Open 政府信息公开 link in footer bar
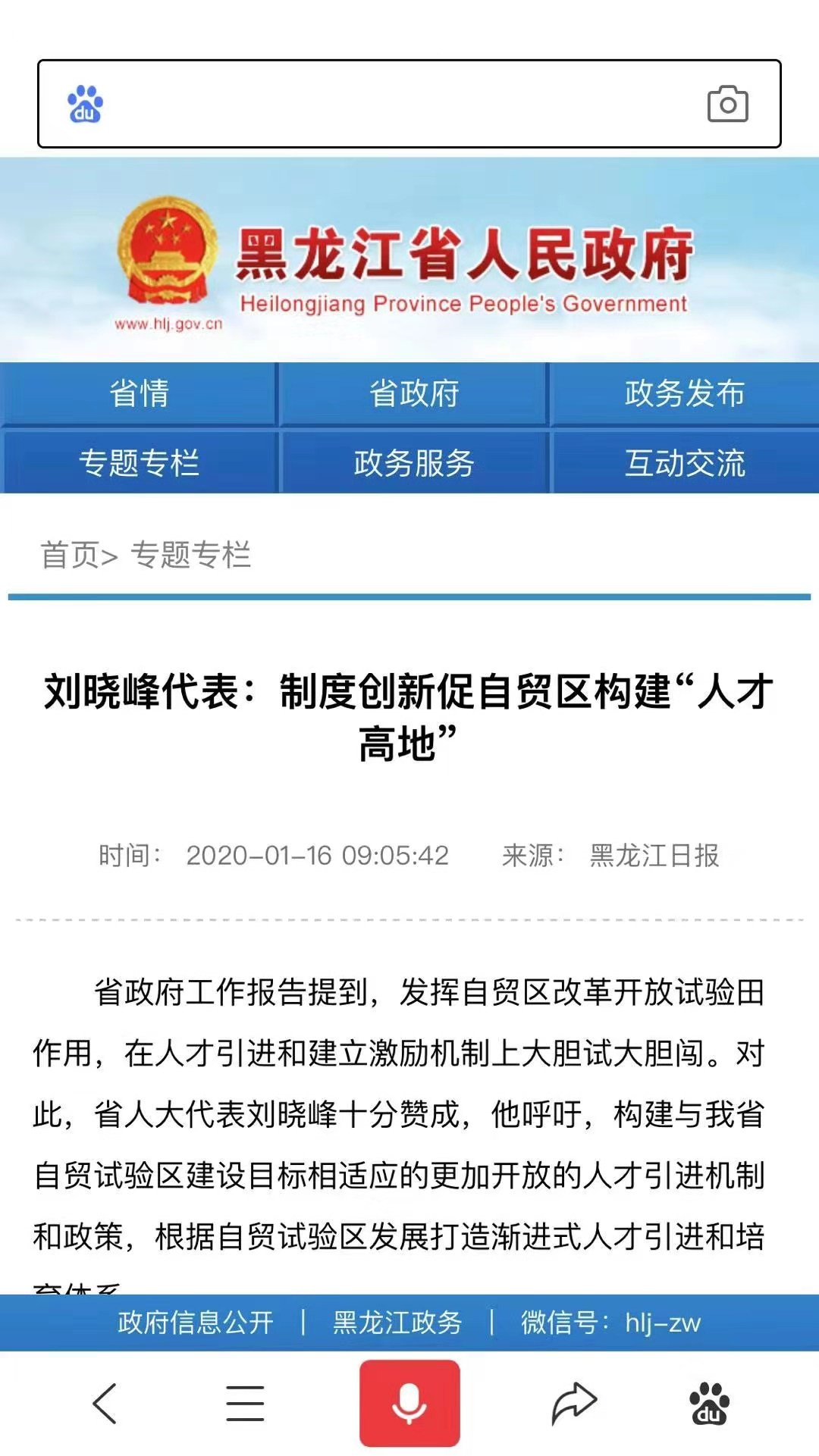This screenshot has height=1456, width=819. point(195,1323)
